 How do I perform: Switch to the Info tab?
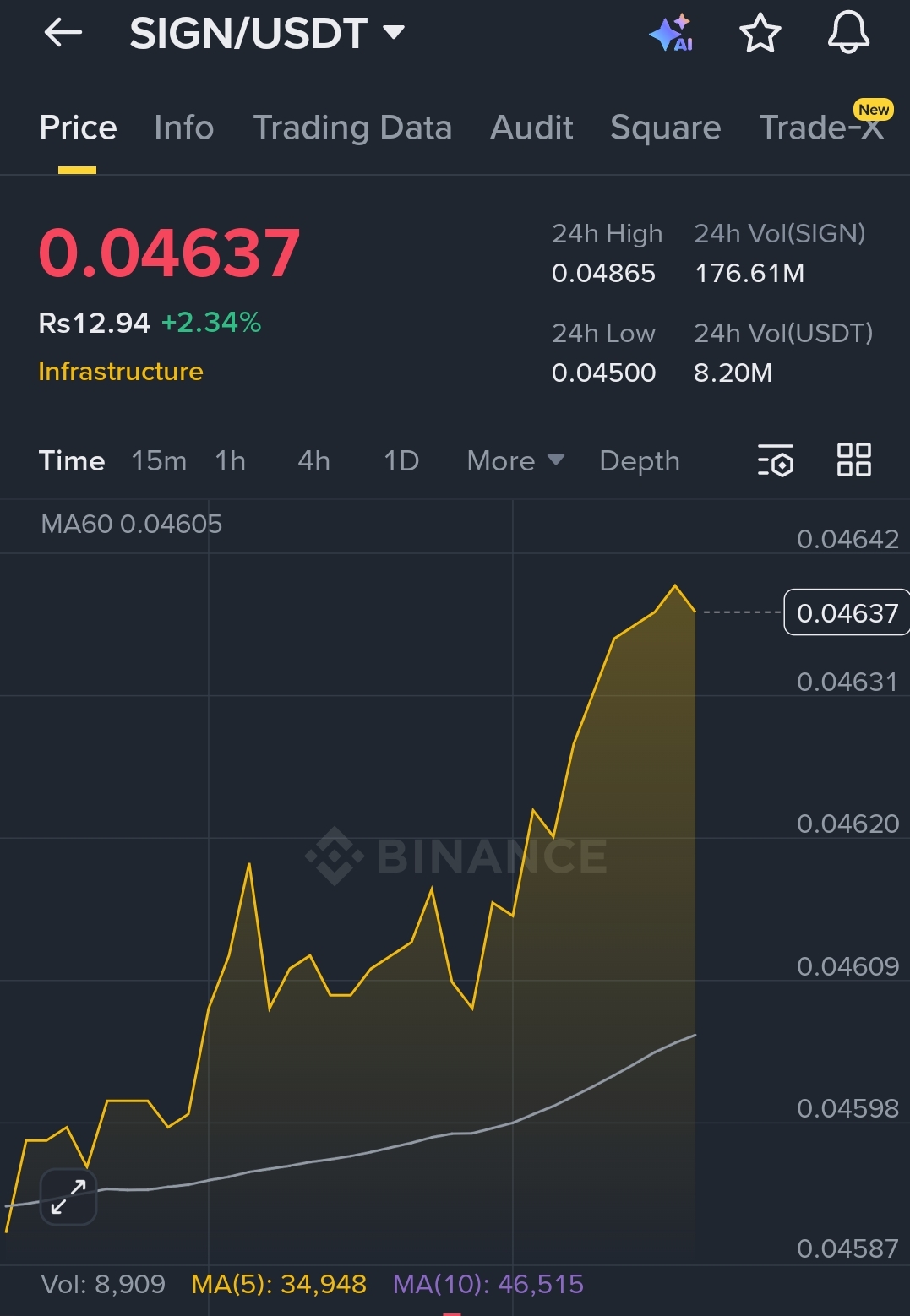point(183,128)
